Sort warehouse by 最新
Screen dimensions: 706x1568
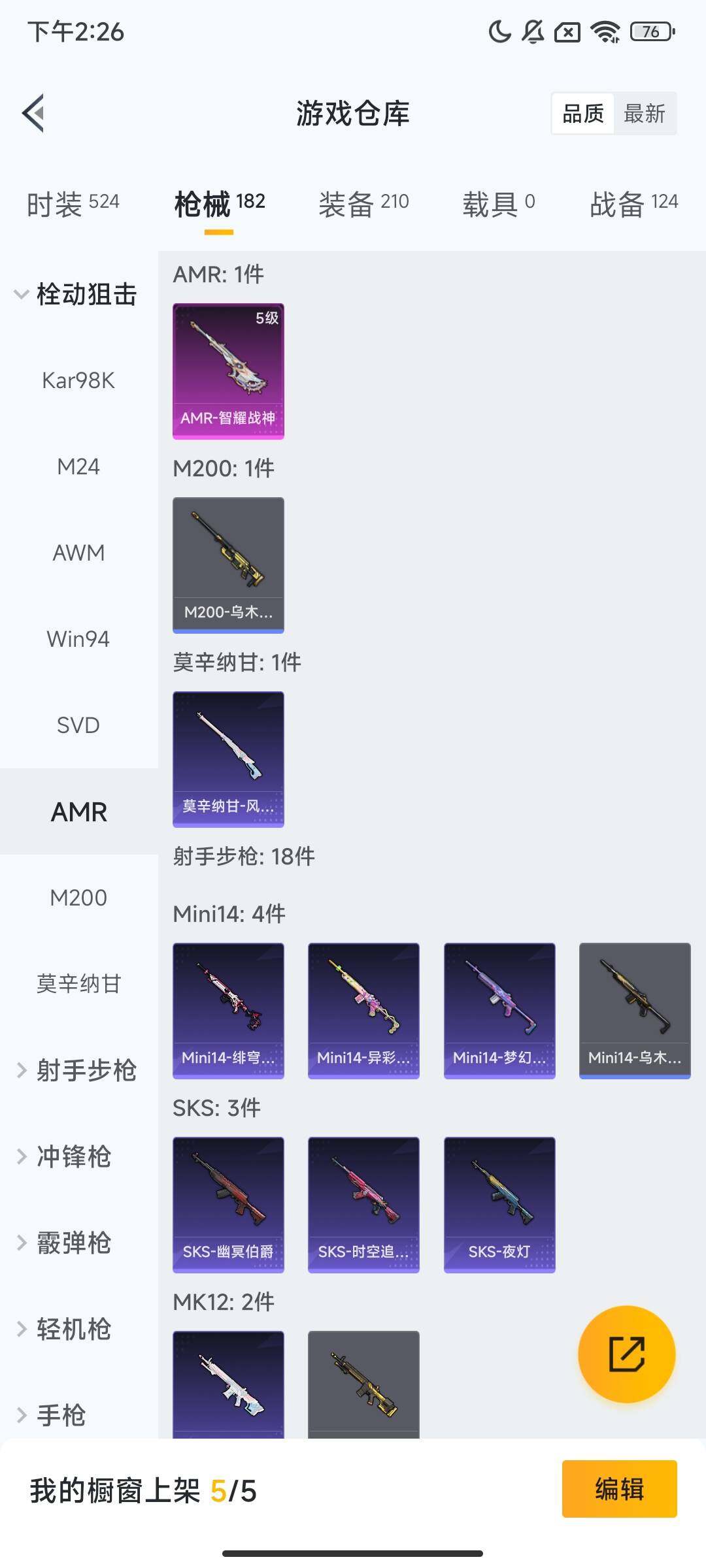(x=644, y=114)
